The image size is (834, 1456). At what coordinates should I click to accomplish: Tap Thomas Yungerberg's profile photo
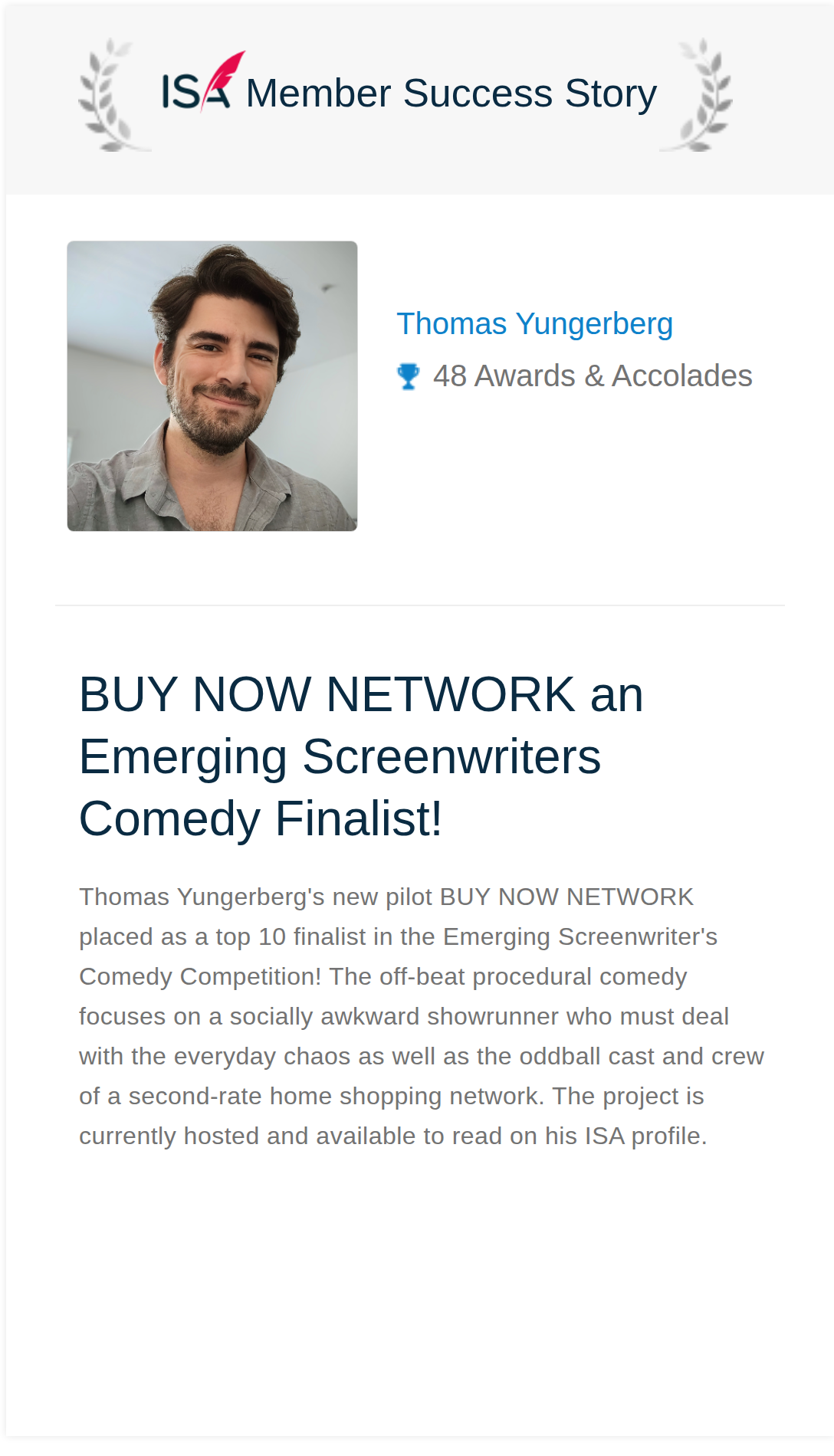click(212, 386)
